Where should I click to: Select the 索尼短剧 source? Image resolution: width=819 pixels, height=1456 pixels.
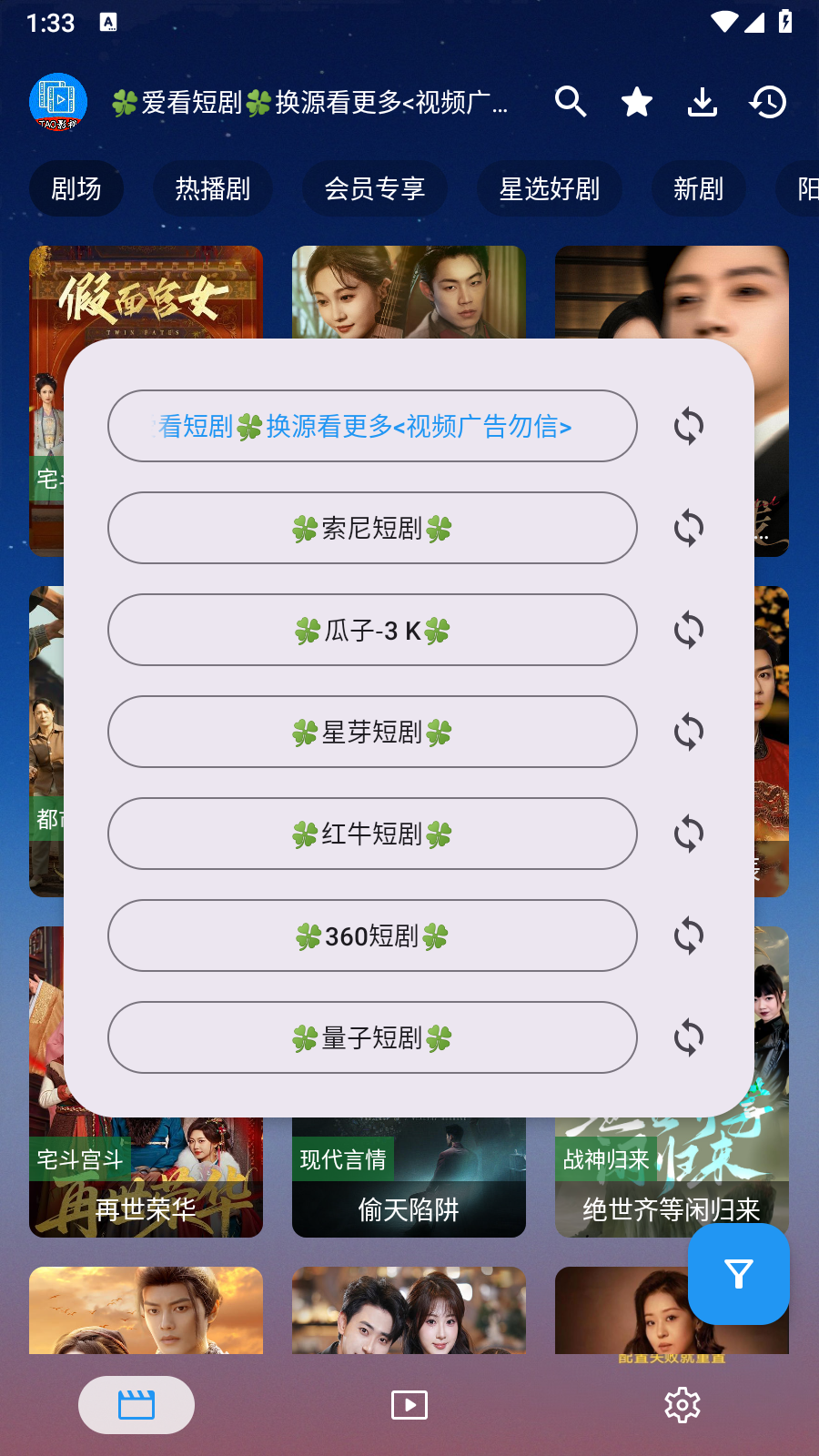(x=372, y=528)
